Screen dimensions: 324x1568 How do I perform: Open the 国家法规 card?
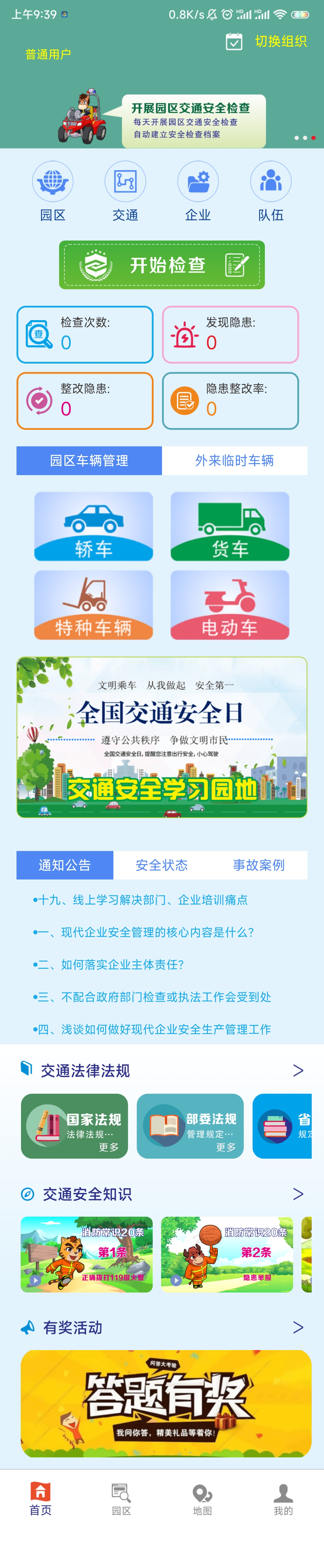click(74, 1126)
